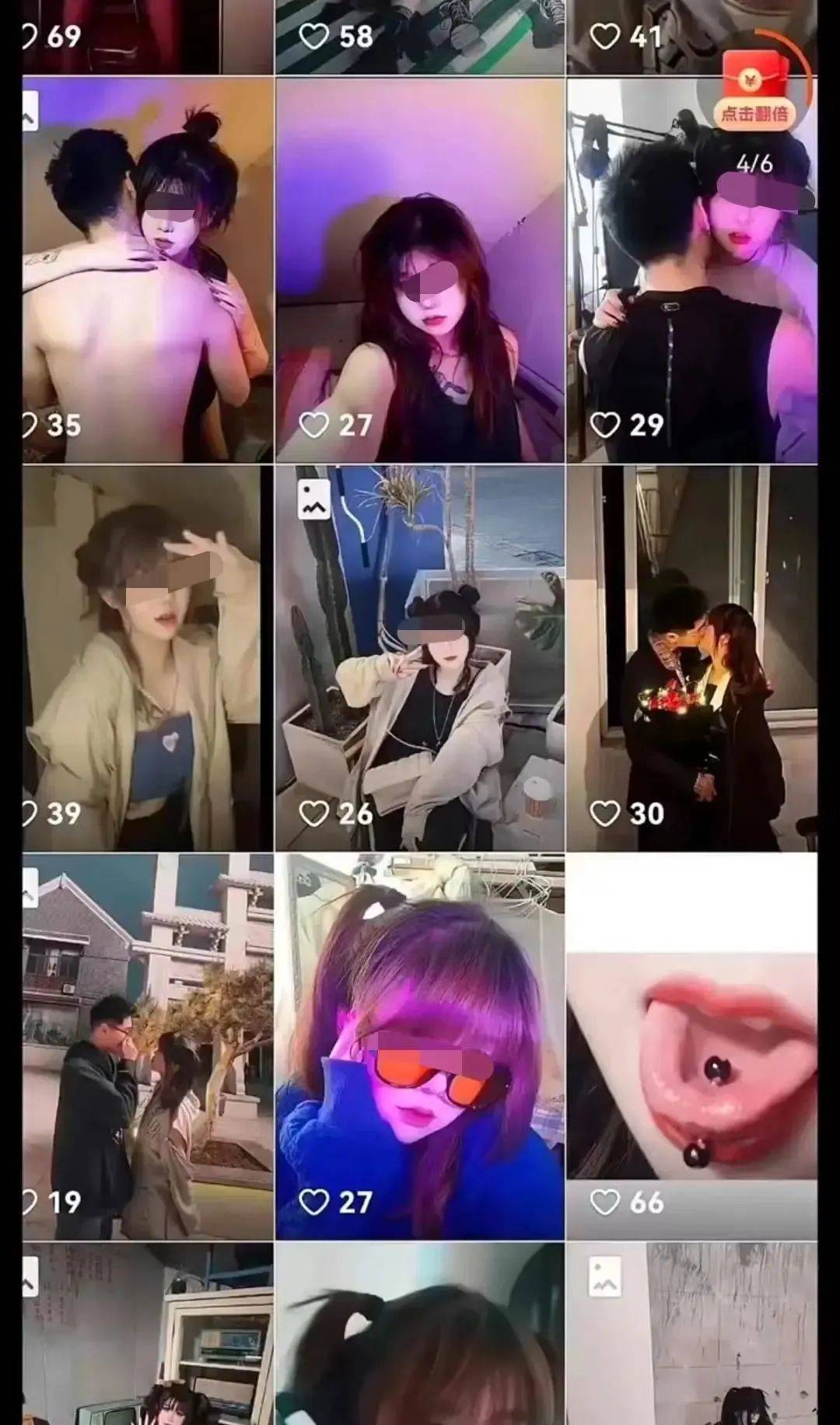Open the top tile with 58 likes
The image size is (840, 1425).
pos(420,37)
